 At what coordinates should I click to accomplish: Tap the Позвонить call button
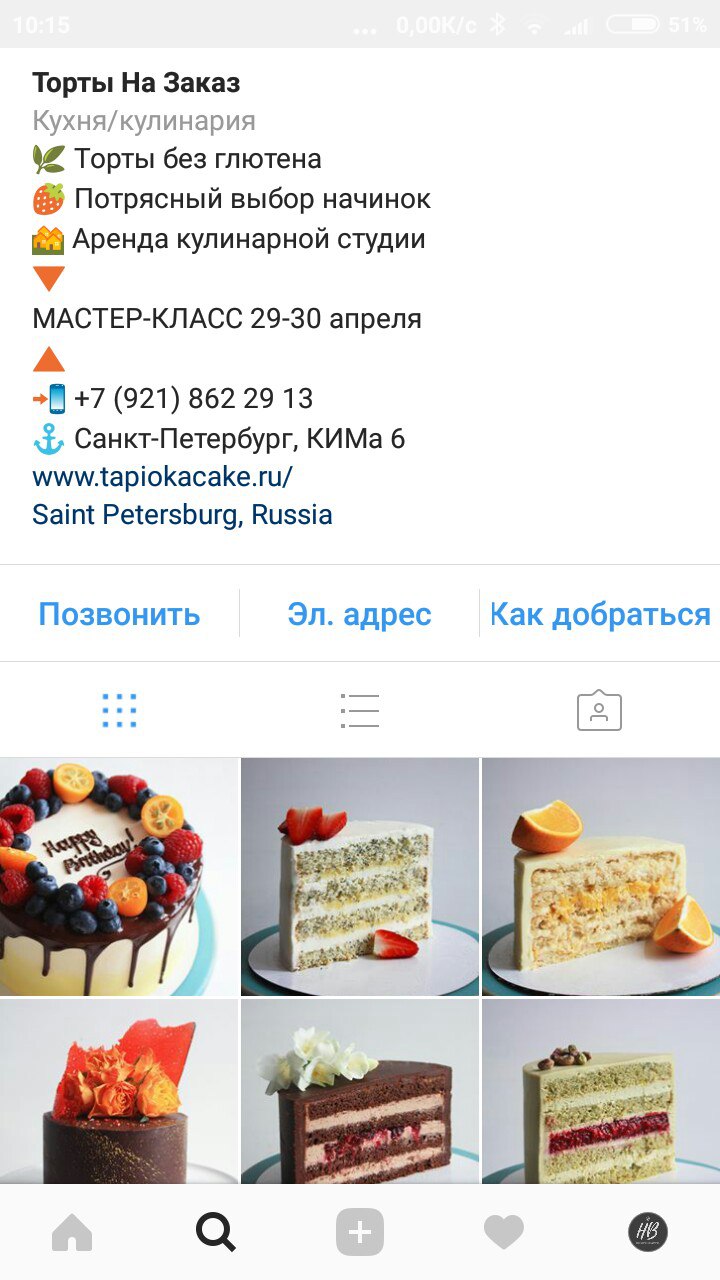(119, 614)
